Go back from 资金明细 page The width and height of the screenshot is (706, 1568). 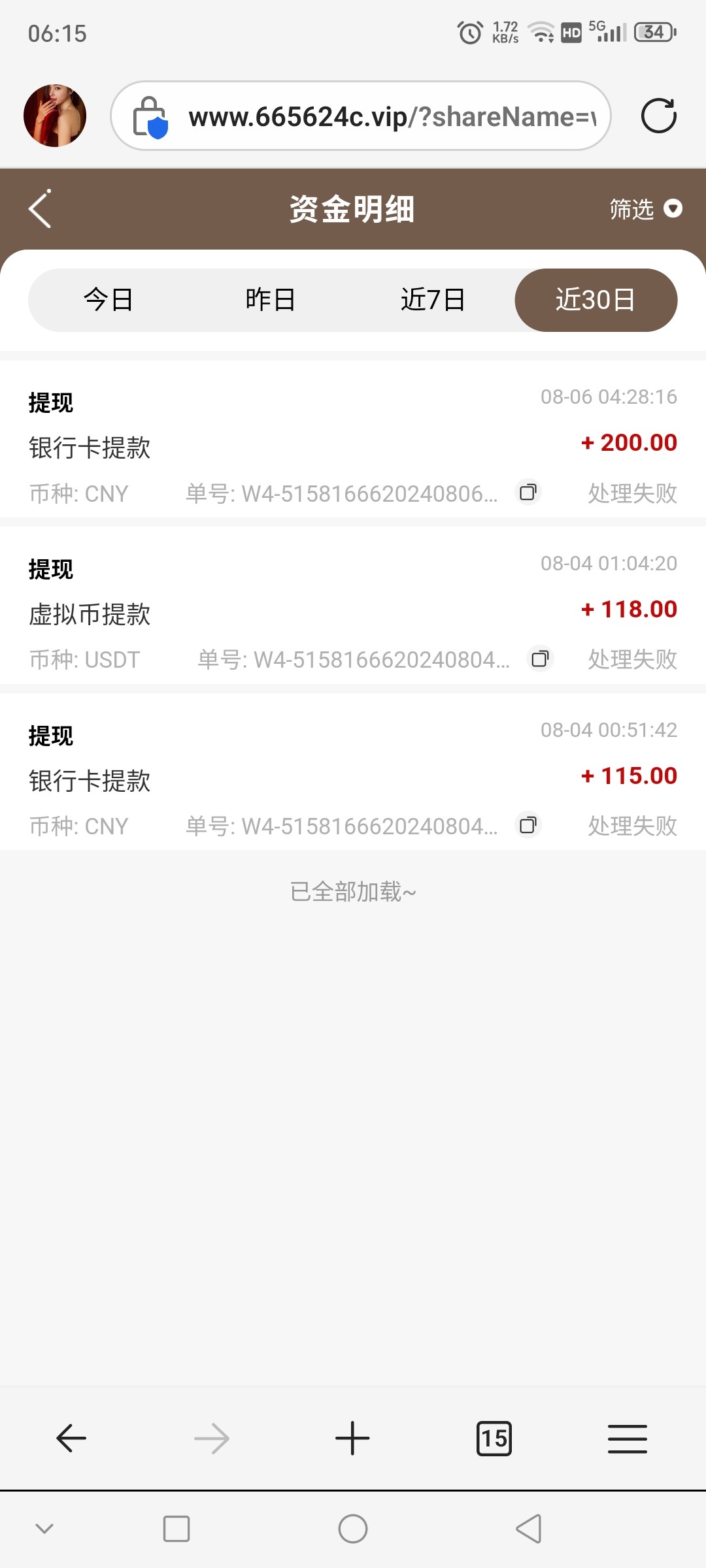41,209
